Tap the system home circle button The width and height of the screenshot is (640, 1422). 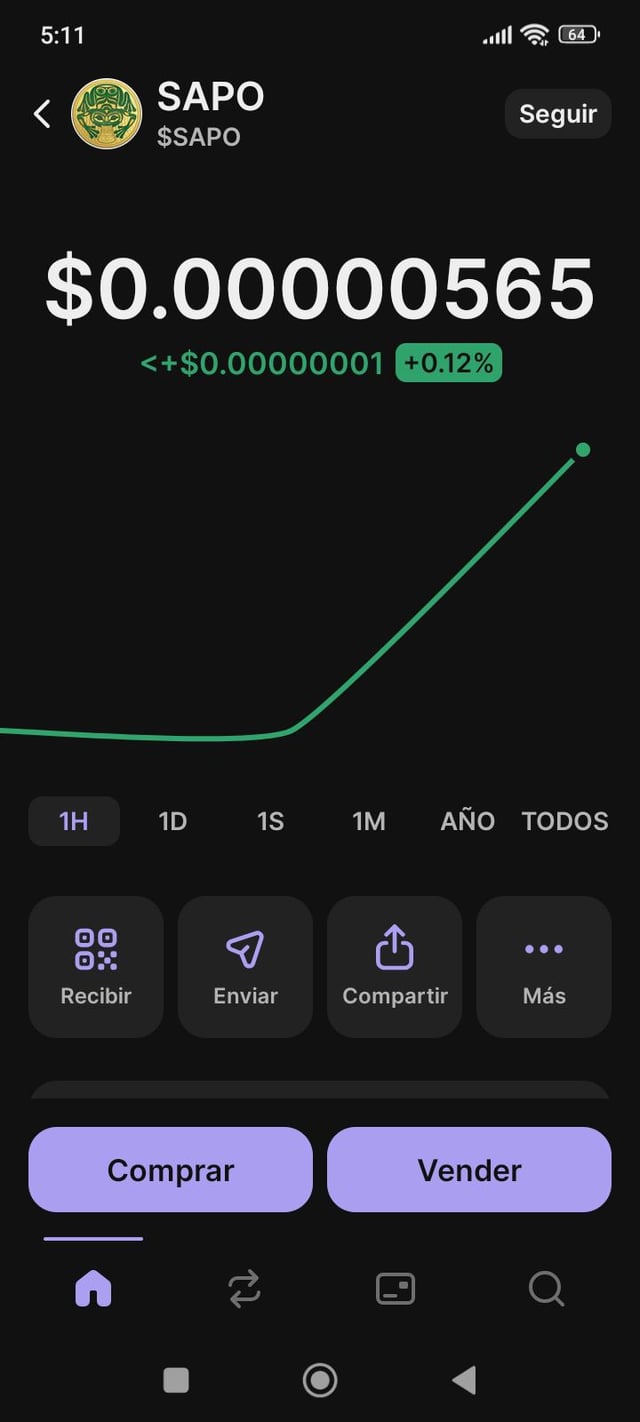click(x=320, y=1381)
